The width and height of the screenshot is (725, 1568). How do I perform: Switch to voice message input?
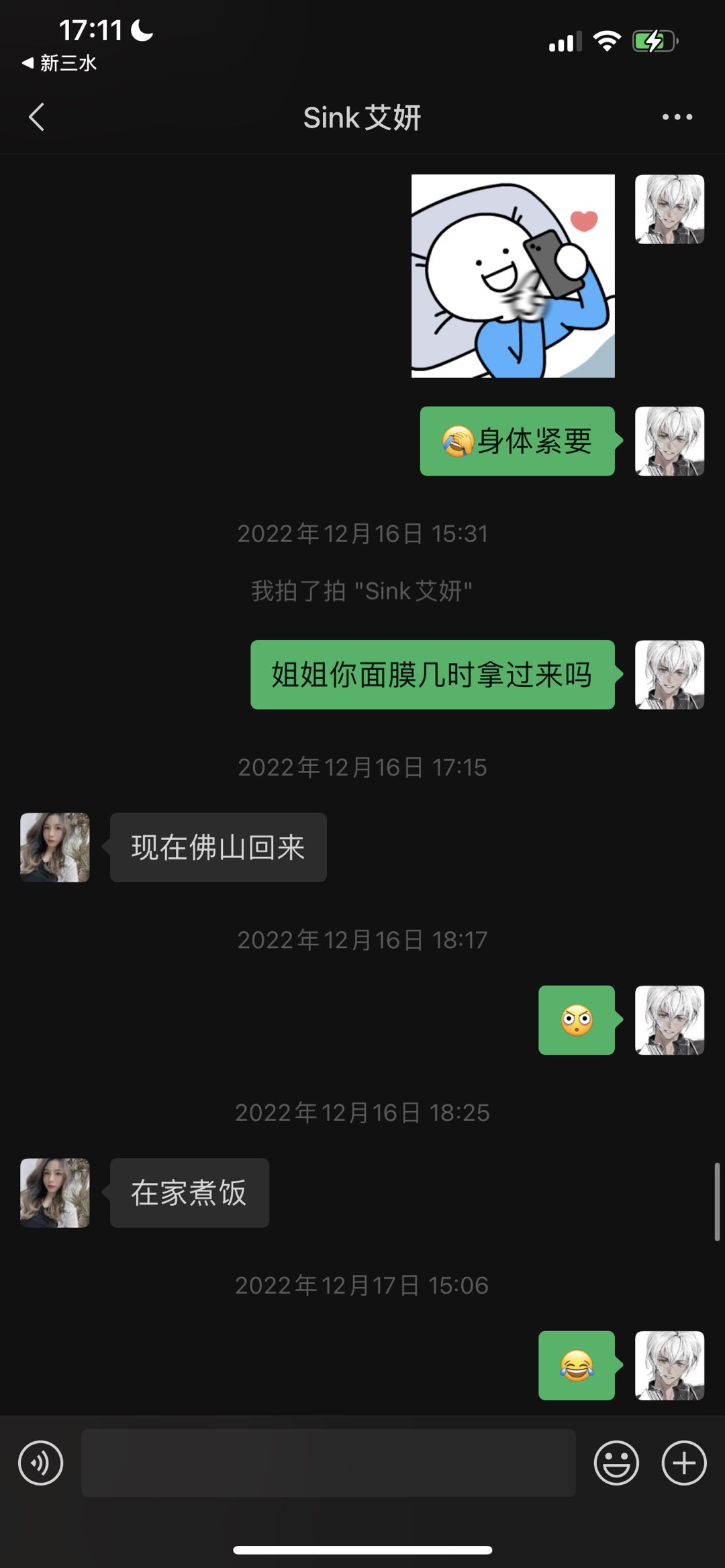(x=41, y=1463)
